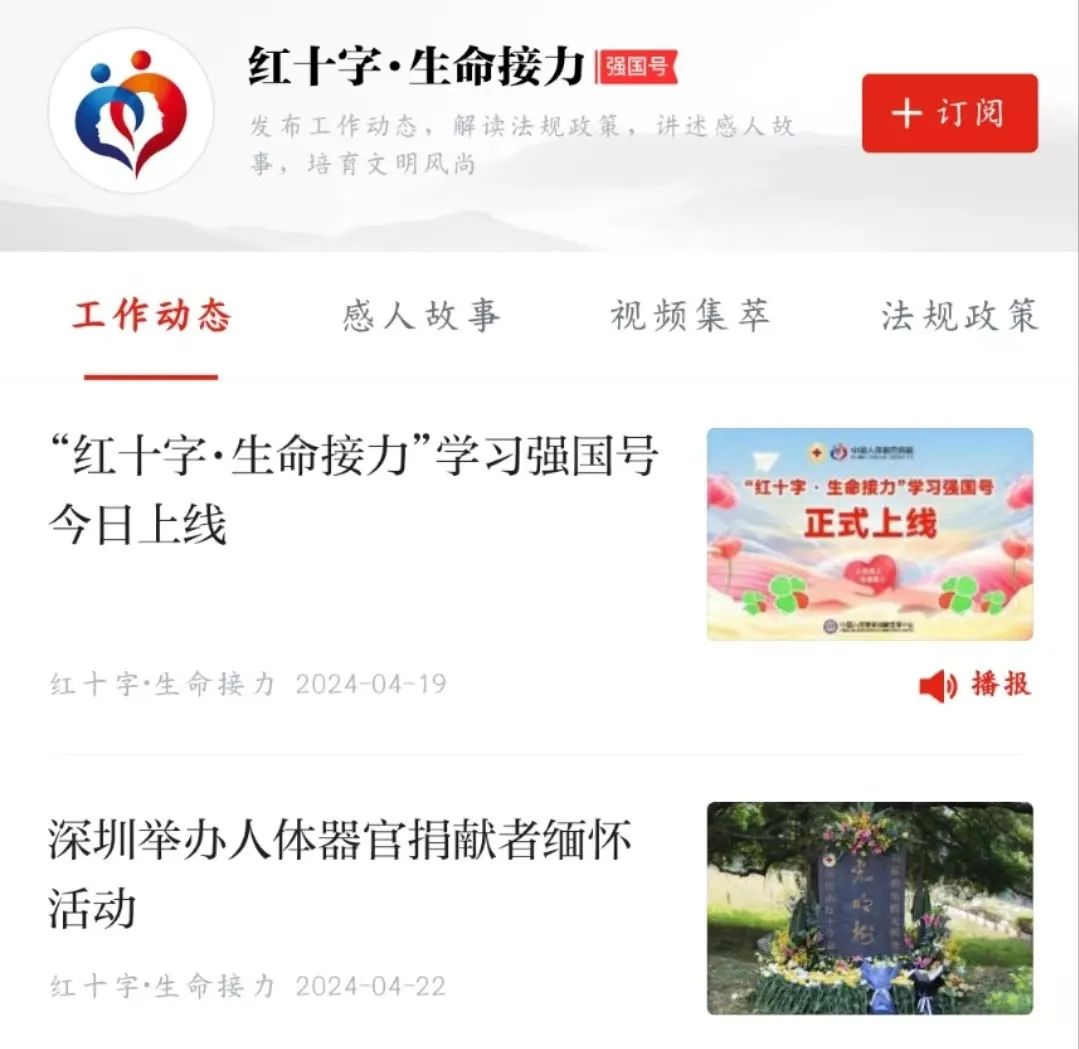Open the 深圳举办人体器官捐献者缅怀活动 article
The height and width of the screenshot is (1049, 1079).
tap(340, 873)
